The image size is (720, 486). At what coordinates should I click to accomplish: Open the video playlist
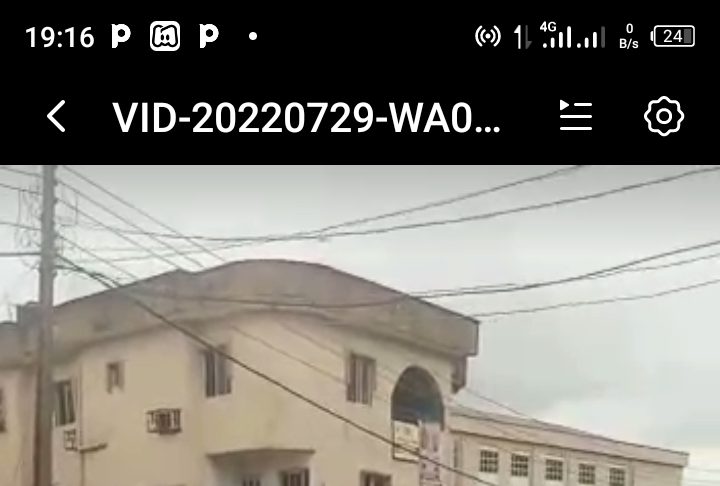pos(575,117)
